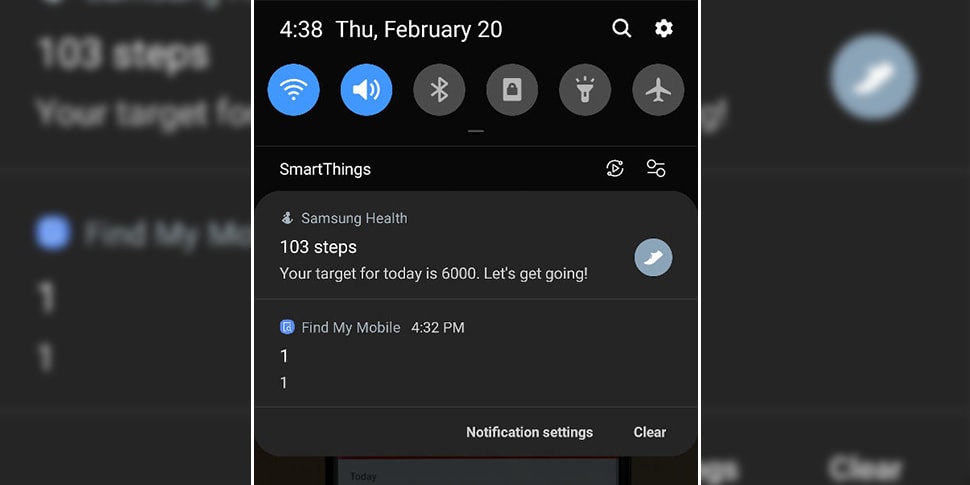Mute the sound toggle
Viewport: 970px width, 485px height.
pyautogui.click(x=366, y=90)
